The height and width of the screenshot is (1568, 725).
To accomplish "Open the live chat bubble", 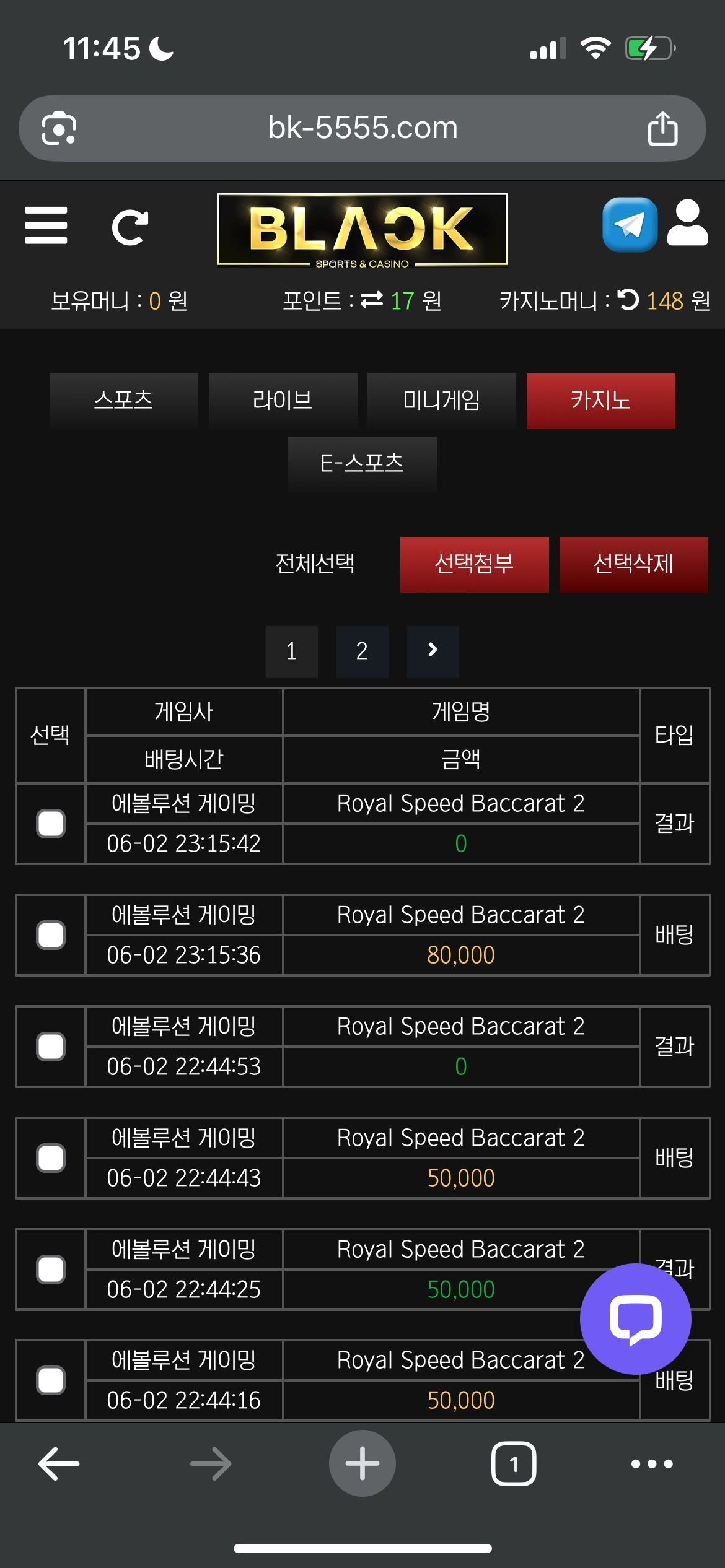I will coord(635,1318).
